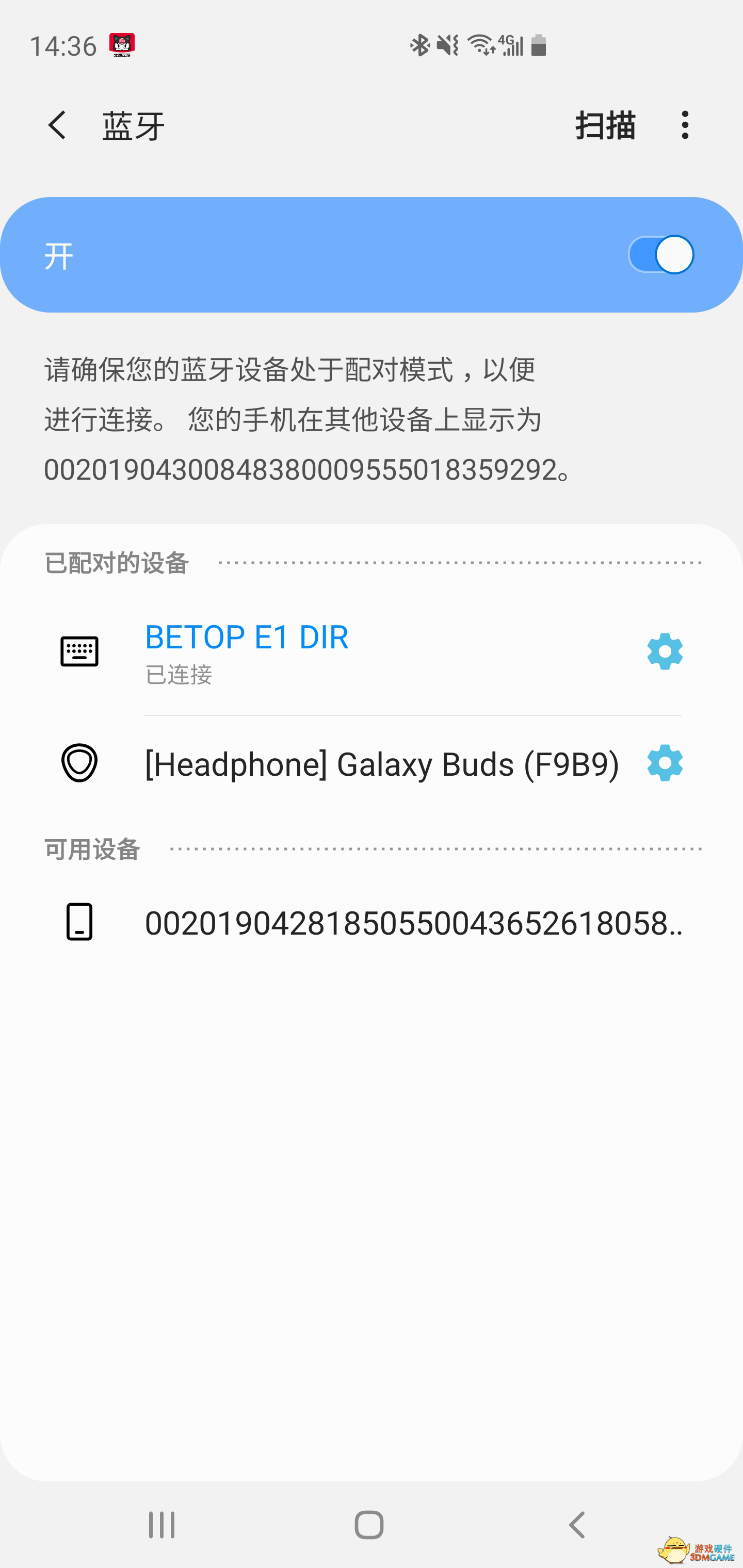
Task: Select the paired device BETOP E1 DIR
Action: click(x=247, y=651)
